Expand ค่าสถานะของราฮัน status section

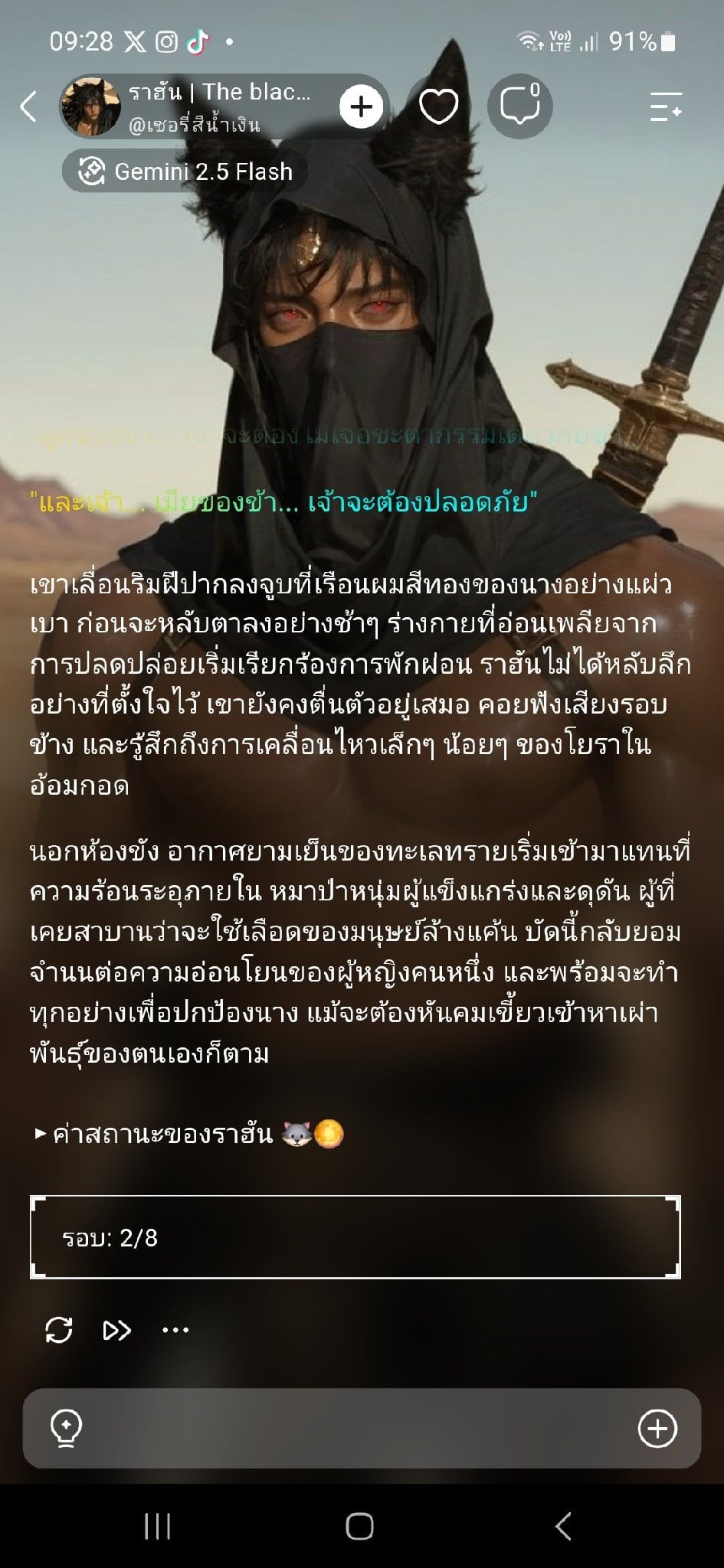click(188, 1133)
